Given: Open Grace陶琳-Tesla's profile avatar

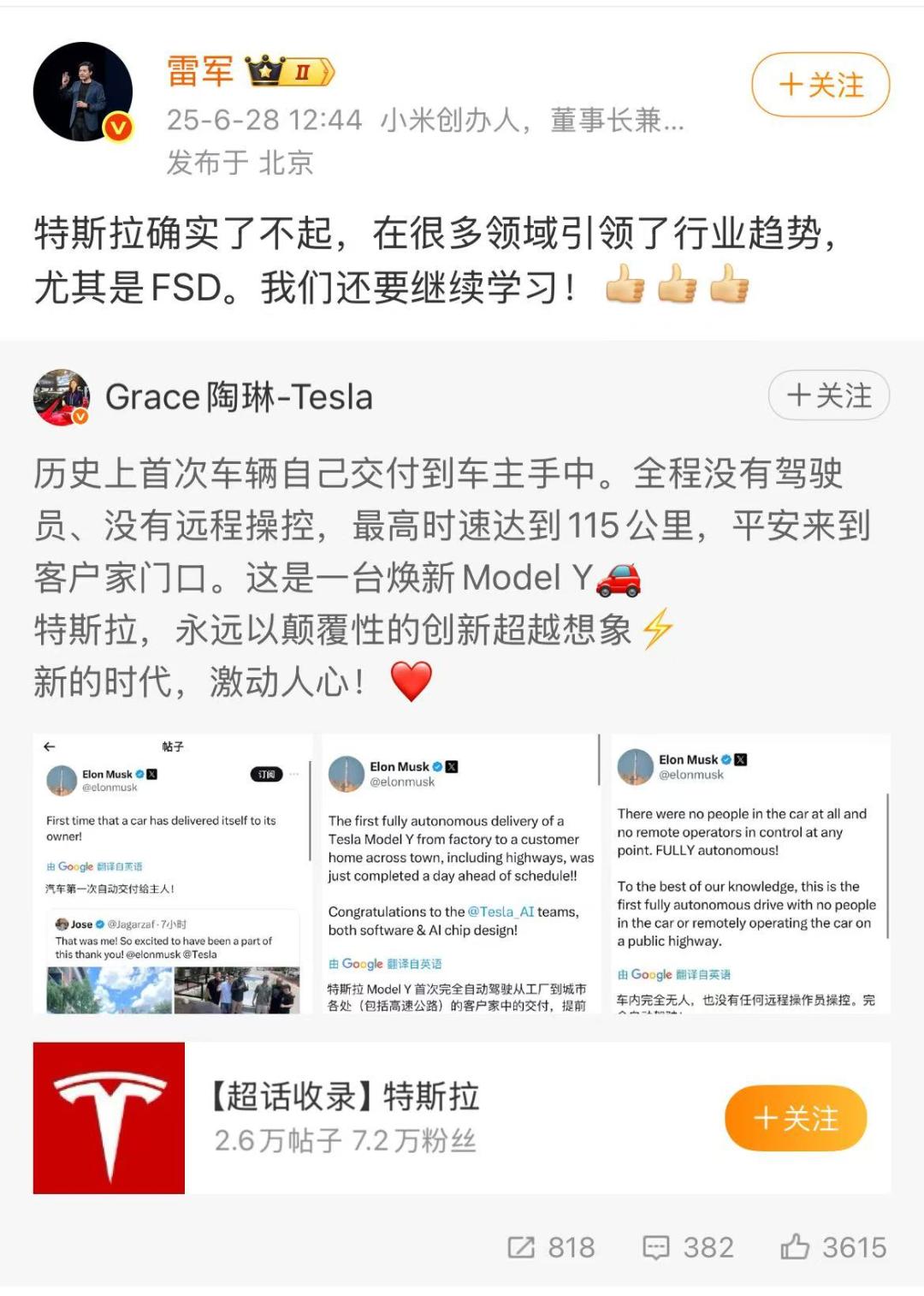Looking at the screenshot, I should pos(61,397).
